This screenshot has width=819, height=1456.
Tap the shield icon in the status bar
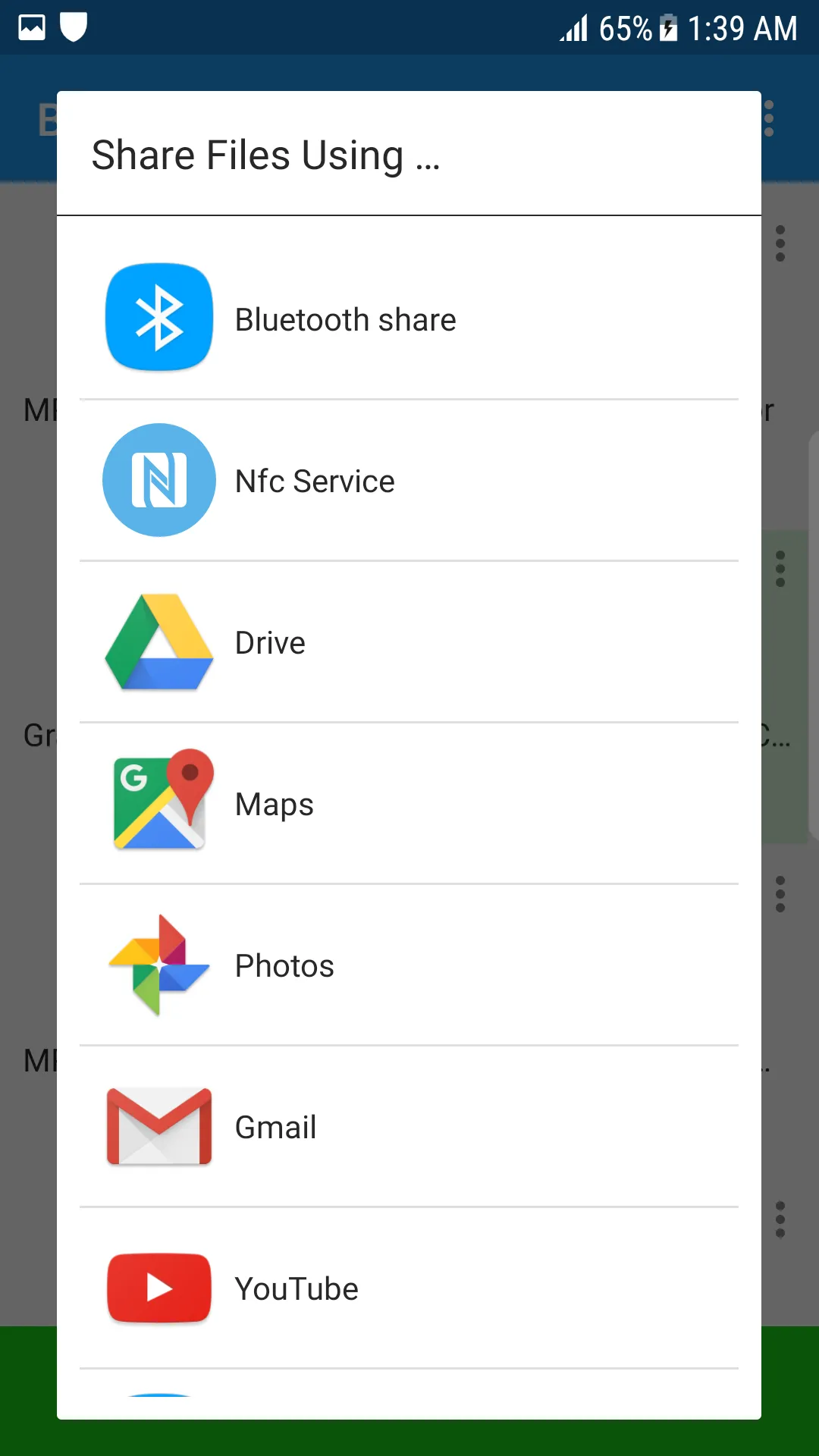click(74, 27)
